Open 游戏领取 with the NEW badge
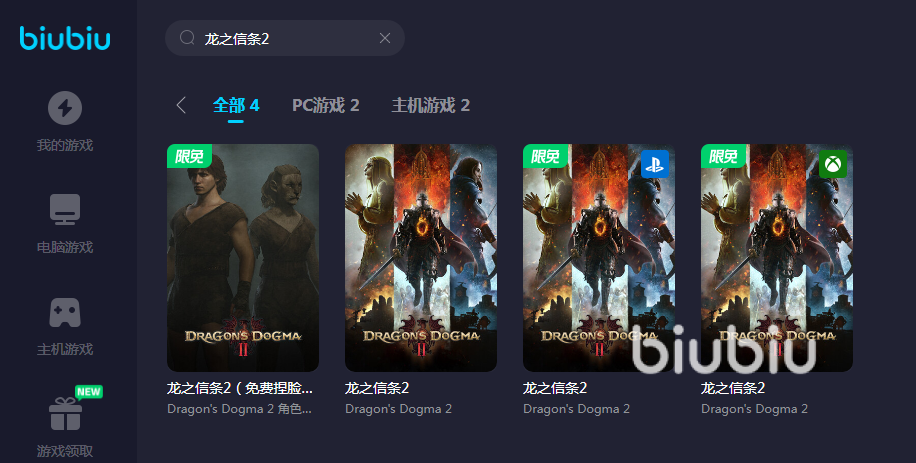The width and height of the screenshot is (916, 463). pyautogui.click(x=65, y=425)
